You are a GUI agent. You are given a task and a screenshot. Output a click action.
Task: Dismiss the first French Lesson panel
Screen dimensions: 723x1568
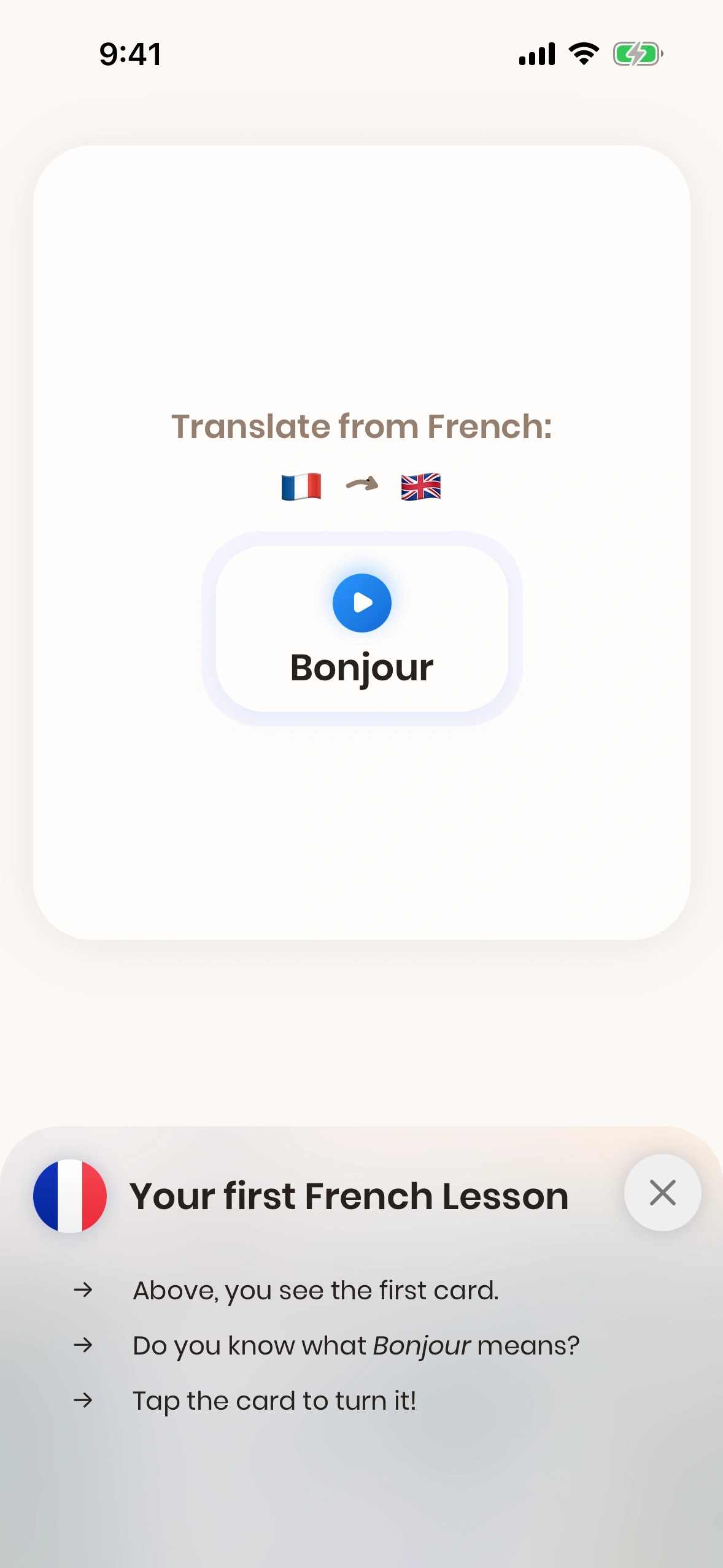coord(662,1193)
